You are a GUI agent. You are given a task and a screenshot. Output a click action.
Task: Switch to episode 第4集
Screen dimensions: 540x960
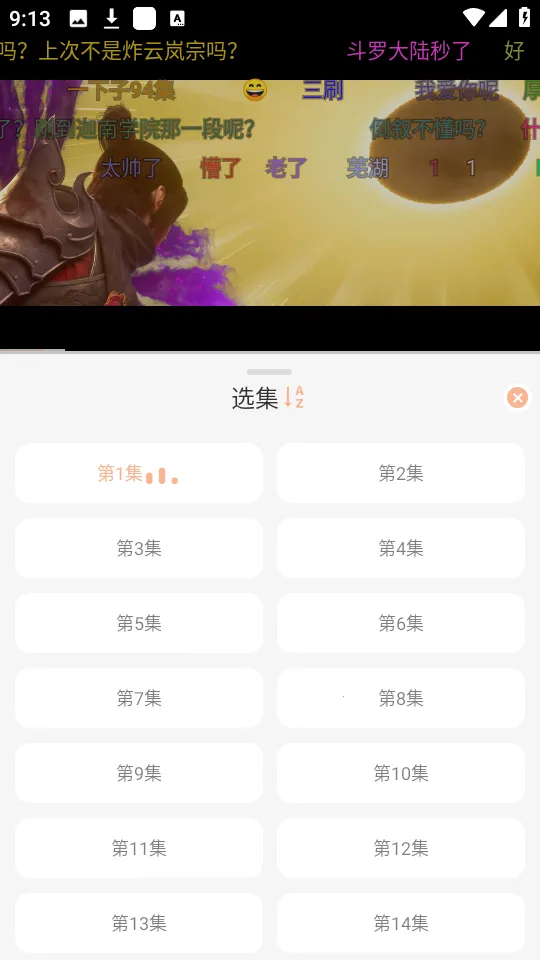pos(401,548)
